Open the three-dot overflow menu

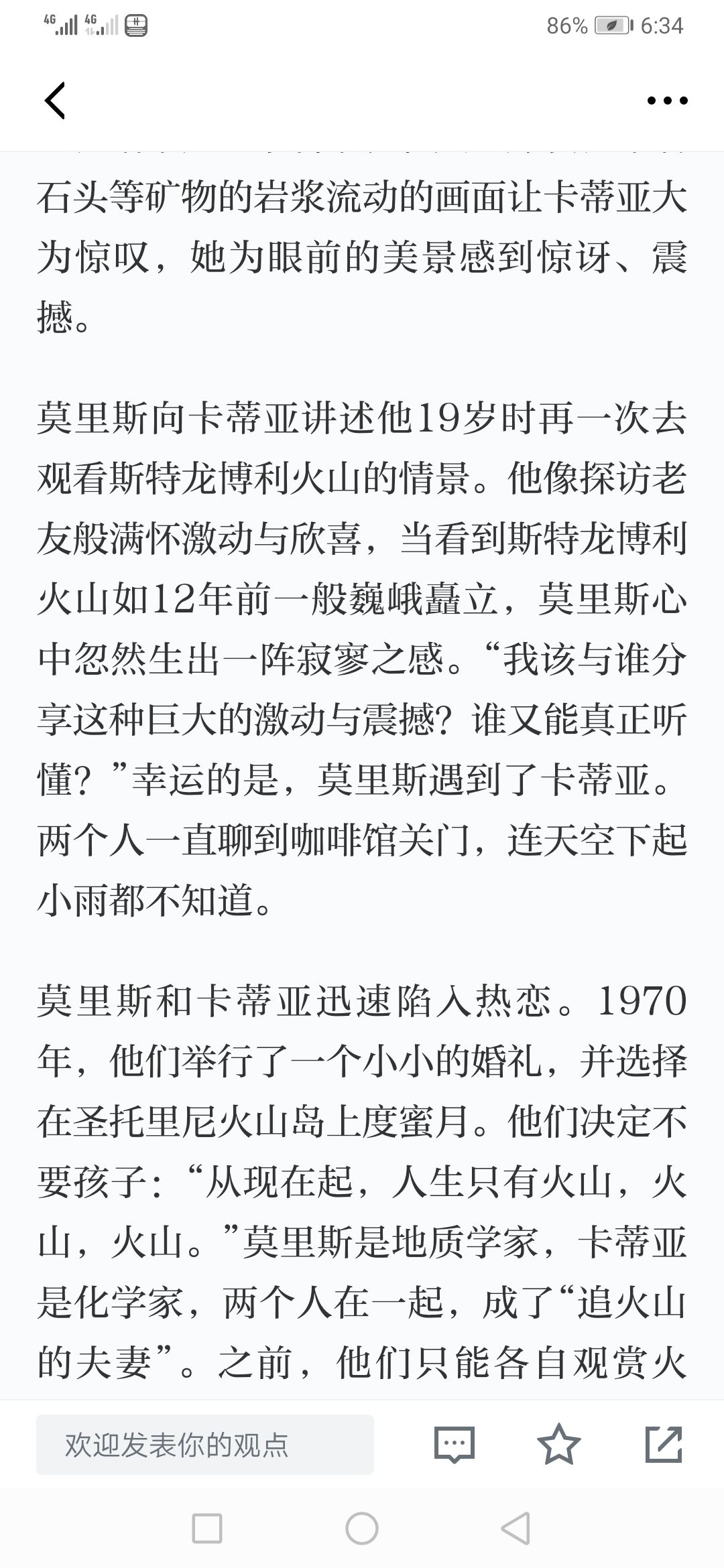667,101
